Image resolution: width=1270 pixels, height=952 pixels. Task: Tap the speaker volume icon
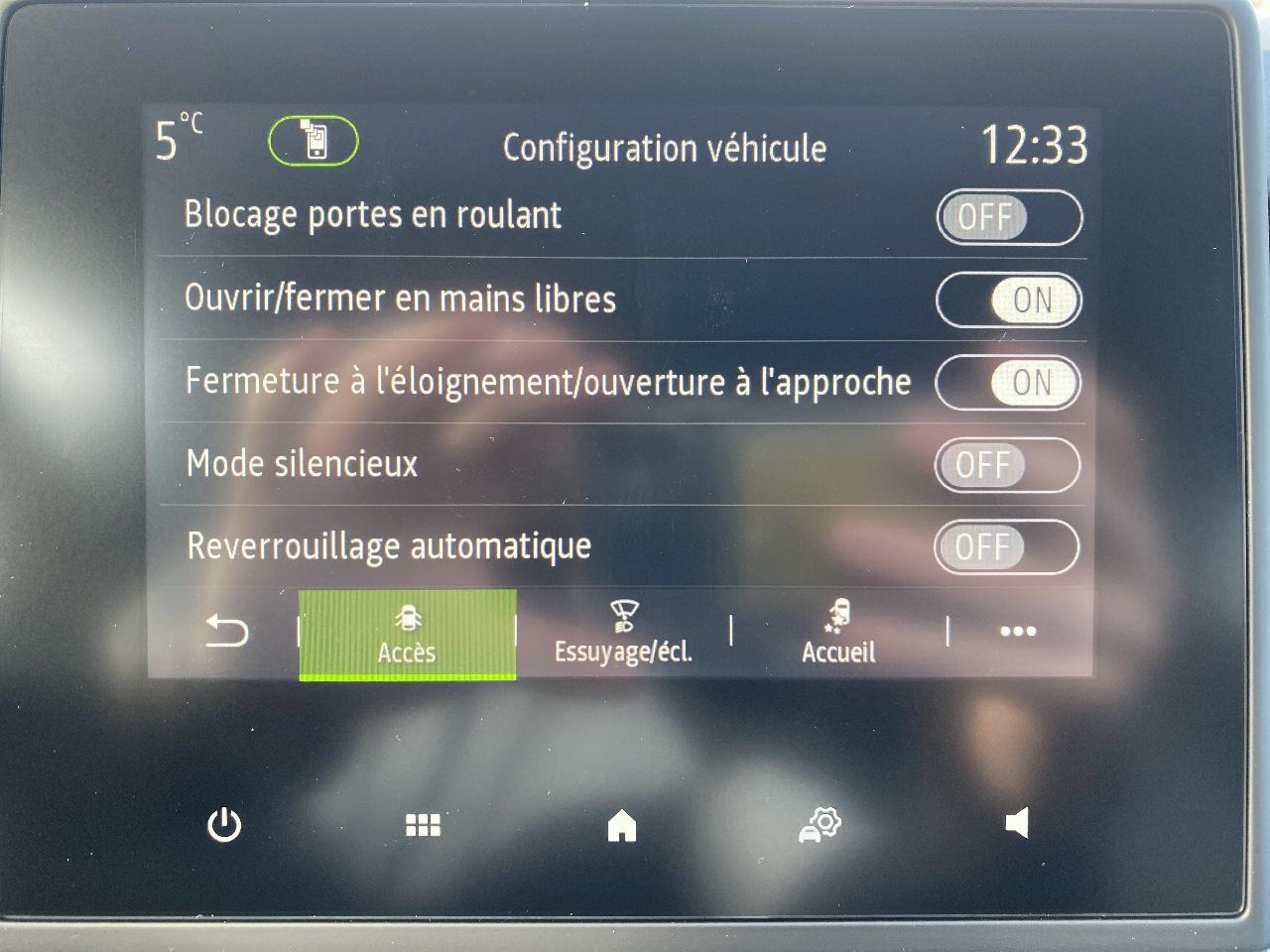(x=1017, y=823)
